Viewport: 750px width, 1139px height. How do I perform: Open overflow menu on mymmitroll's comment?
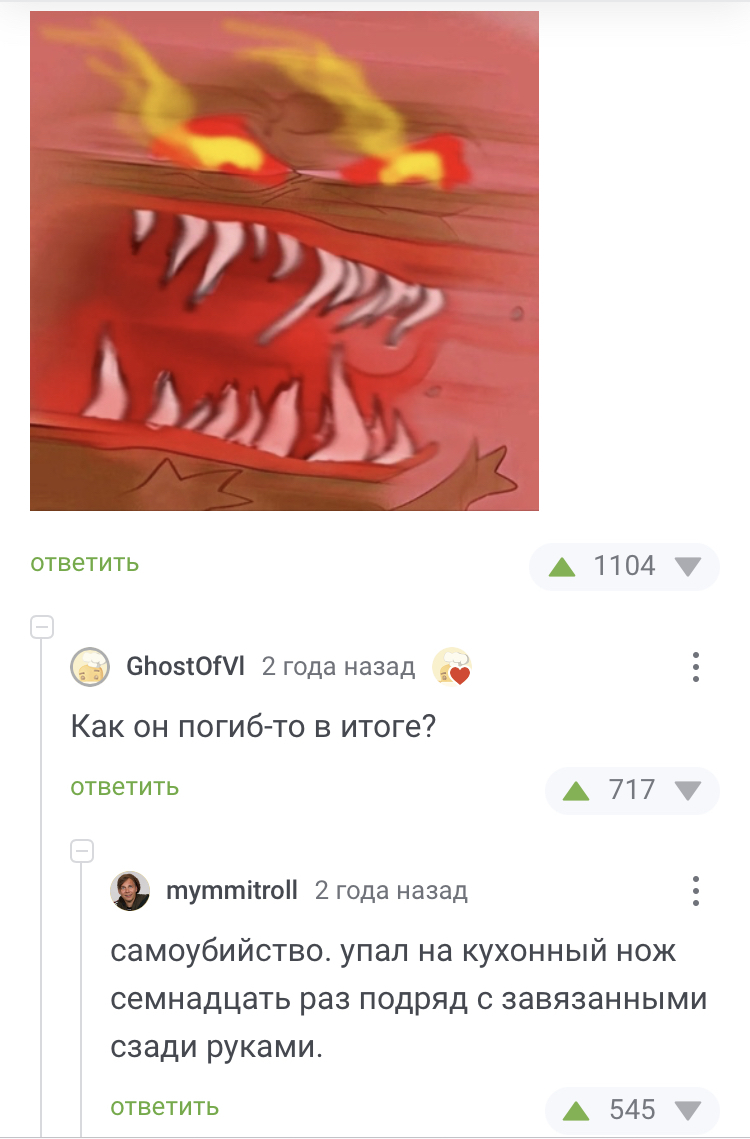click(696, 890)
